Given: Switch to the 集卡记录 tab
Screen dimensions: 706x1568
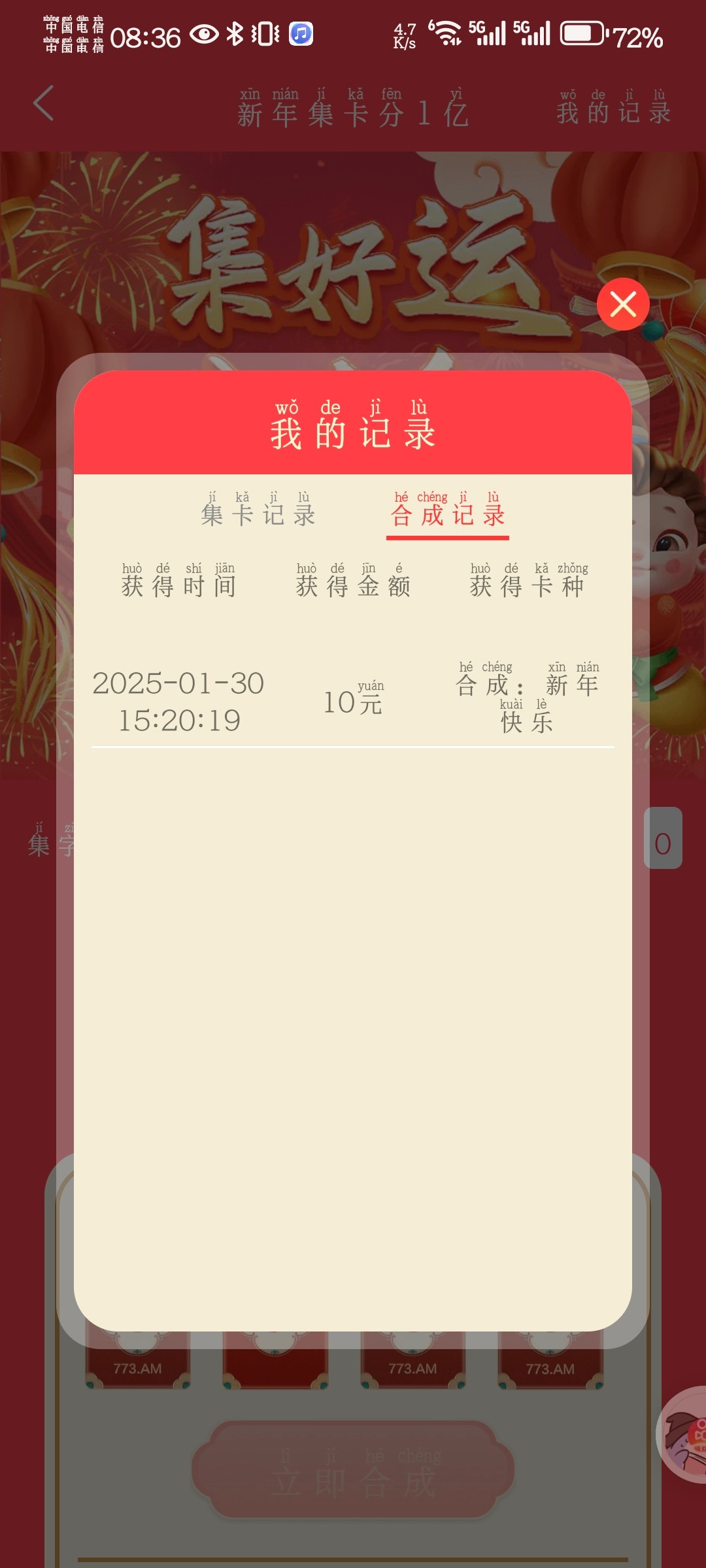Looking at the screenshot, I should pyautogui.click(x=258, y=512).
